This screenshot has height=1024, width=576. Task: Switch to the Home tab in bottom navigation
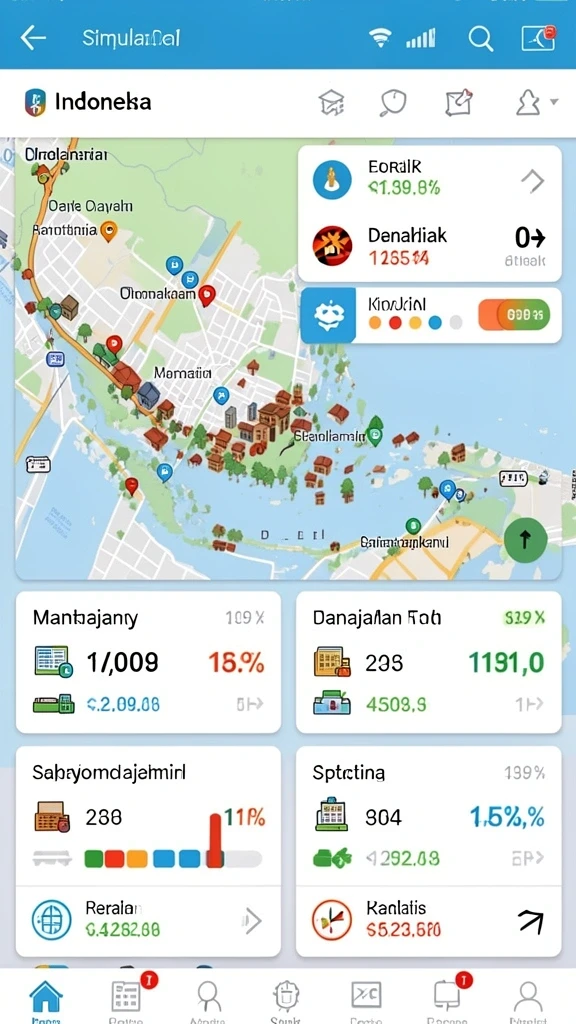pyautogui.click(x=46, y=999)
